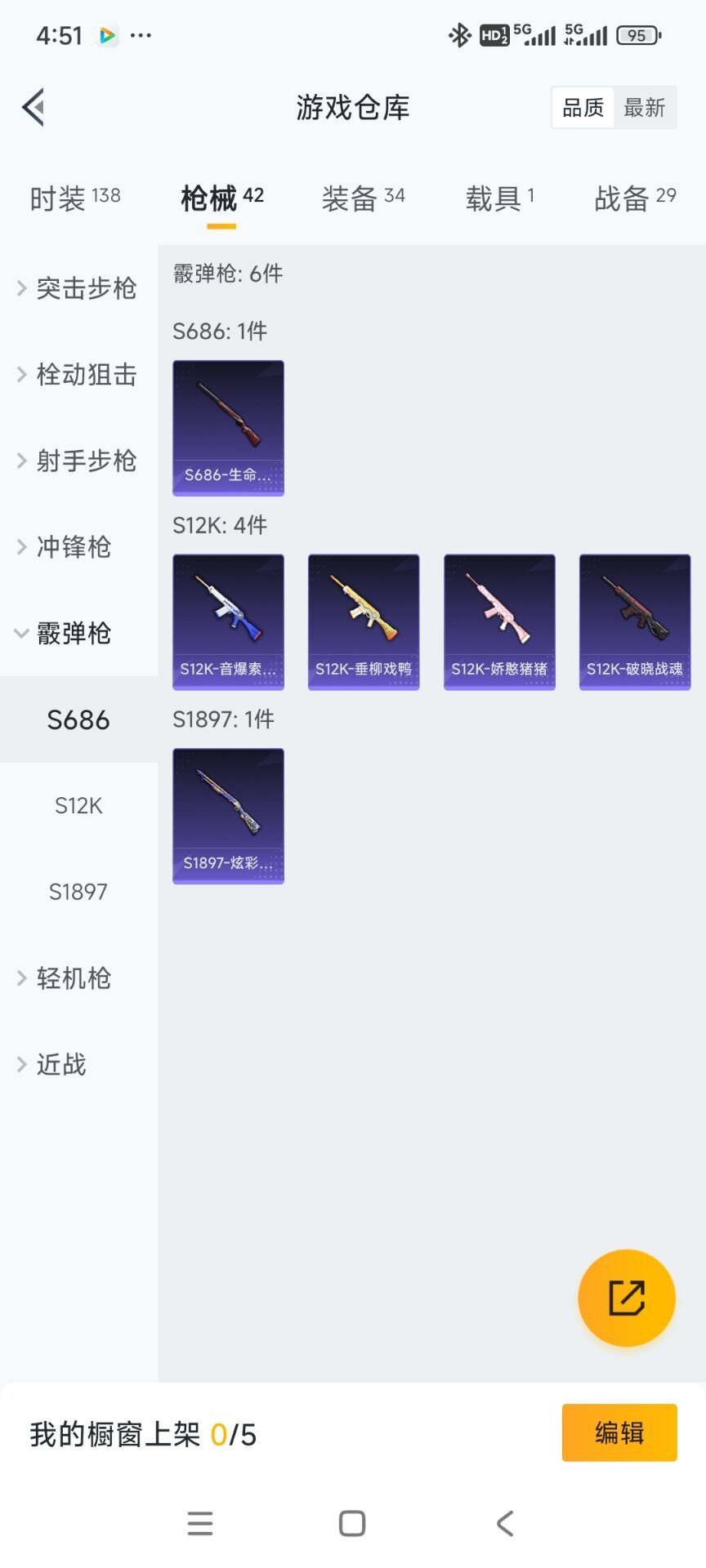Open the 装备 tab
The image size is (706, 1568).
point(363,198)
